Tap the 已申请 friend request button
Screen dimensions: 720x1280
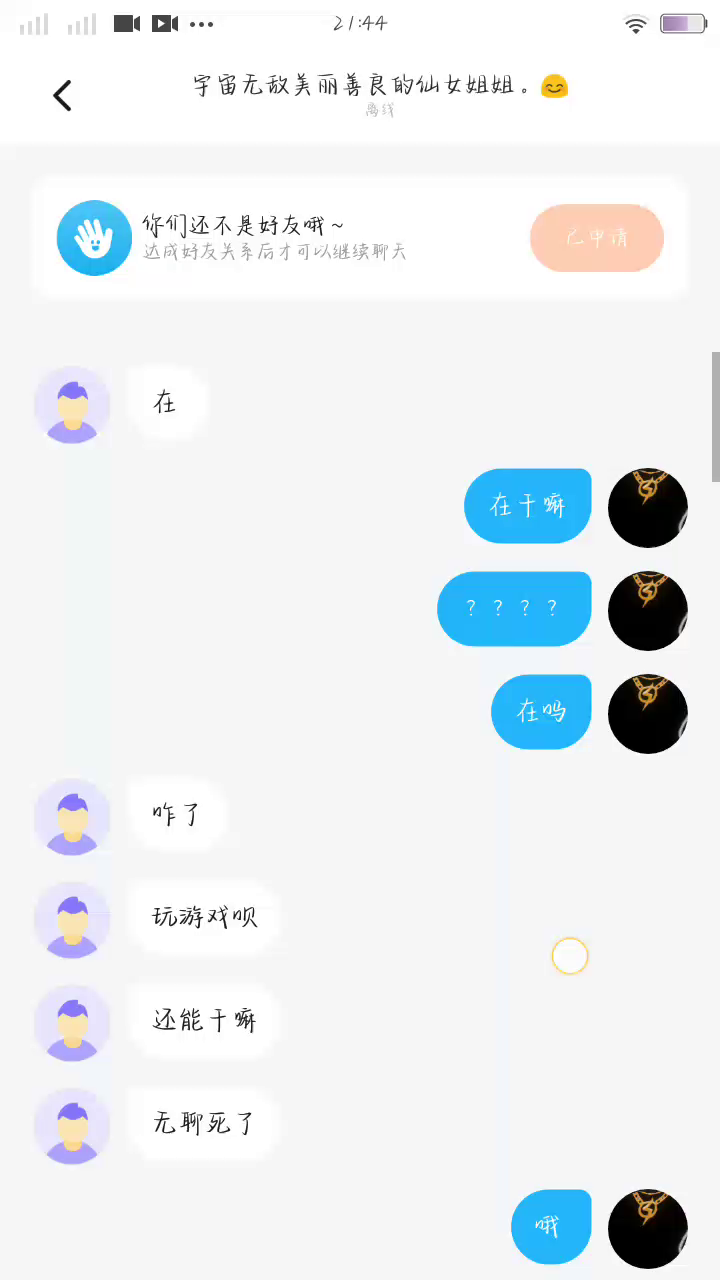597,238
